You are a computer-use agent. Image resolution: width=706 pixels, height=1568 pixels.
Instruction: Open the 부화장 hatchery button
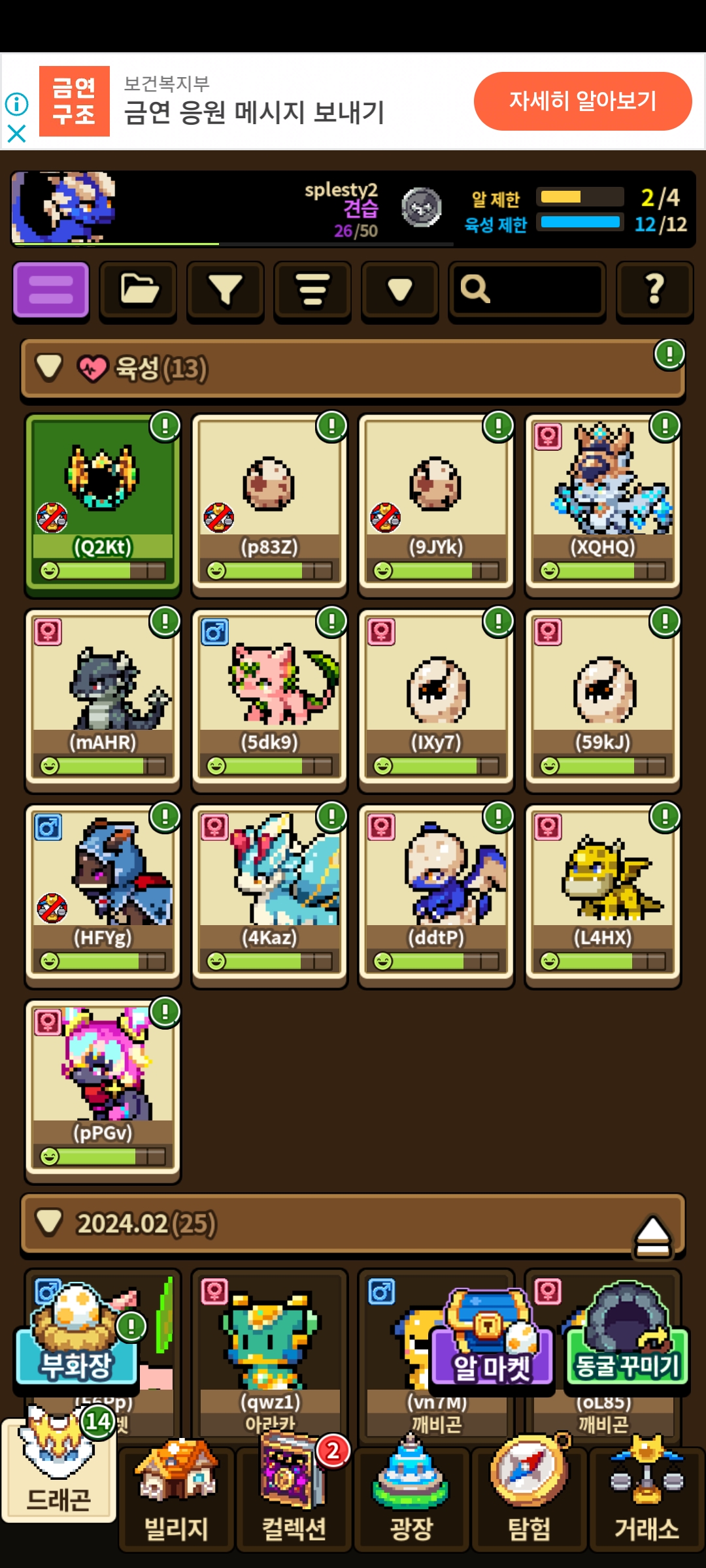click(77, 1336)
